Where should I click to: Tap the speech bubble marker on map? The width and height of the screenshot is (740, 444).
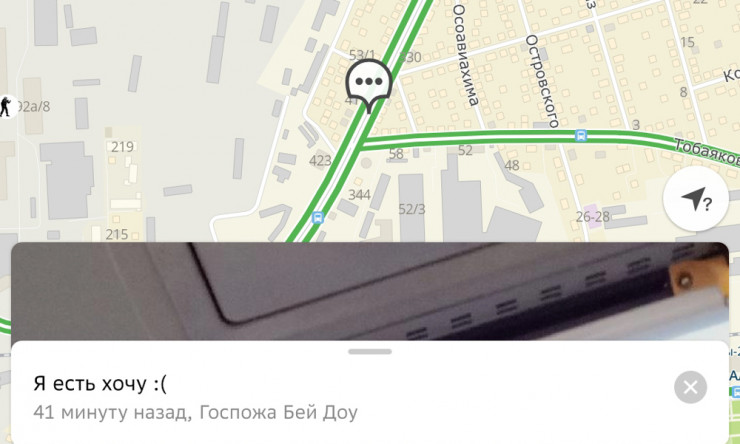click(368, 85)
